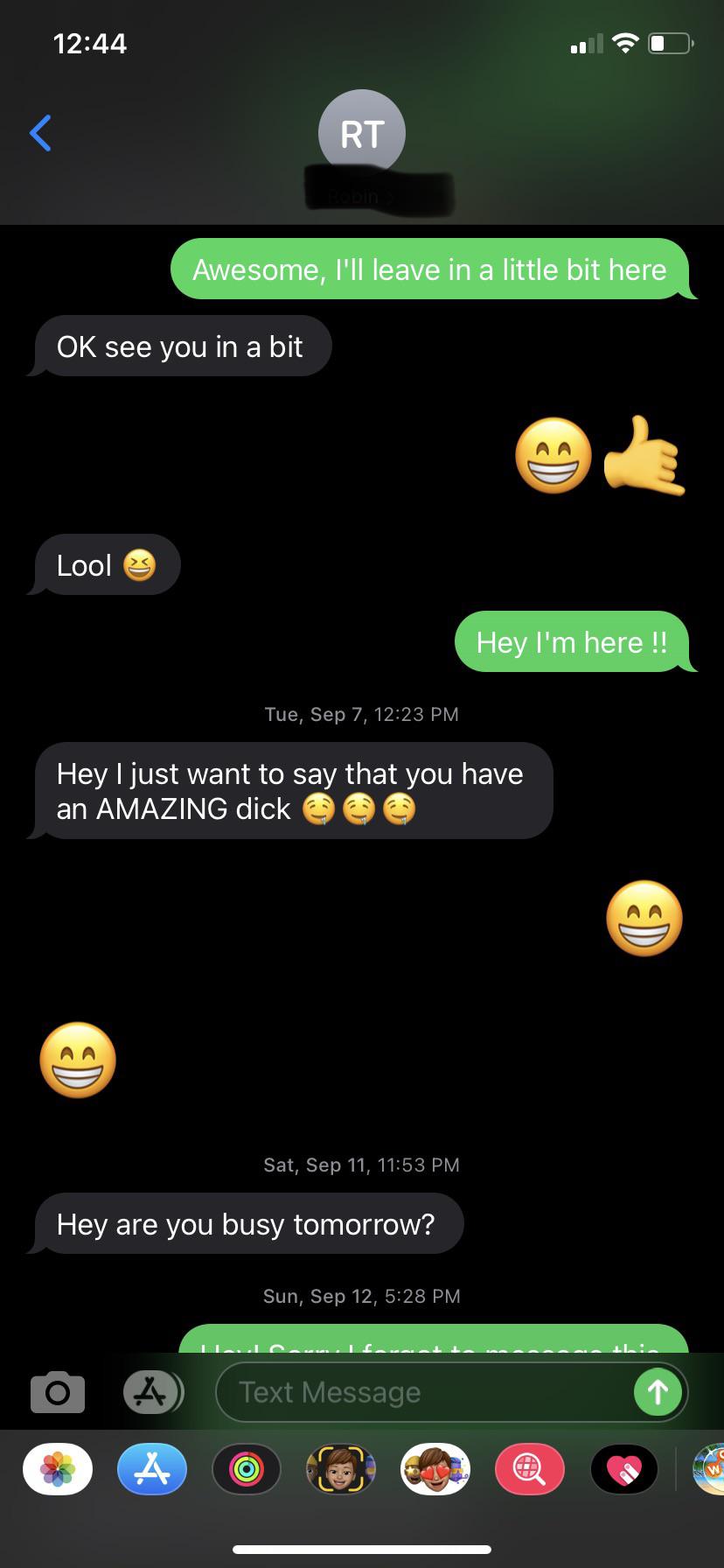Tap the green 'Hey I'm here !!' bubble

point(573,641)
